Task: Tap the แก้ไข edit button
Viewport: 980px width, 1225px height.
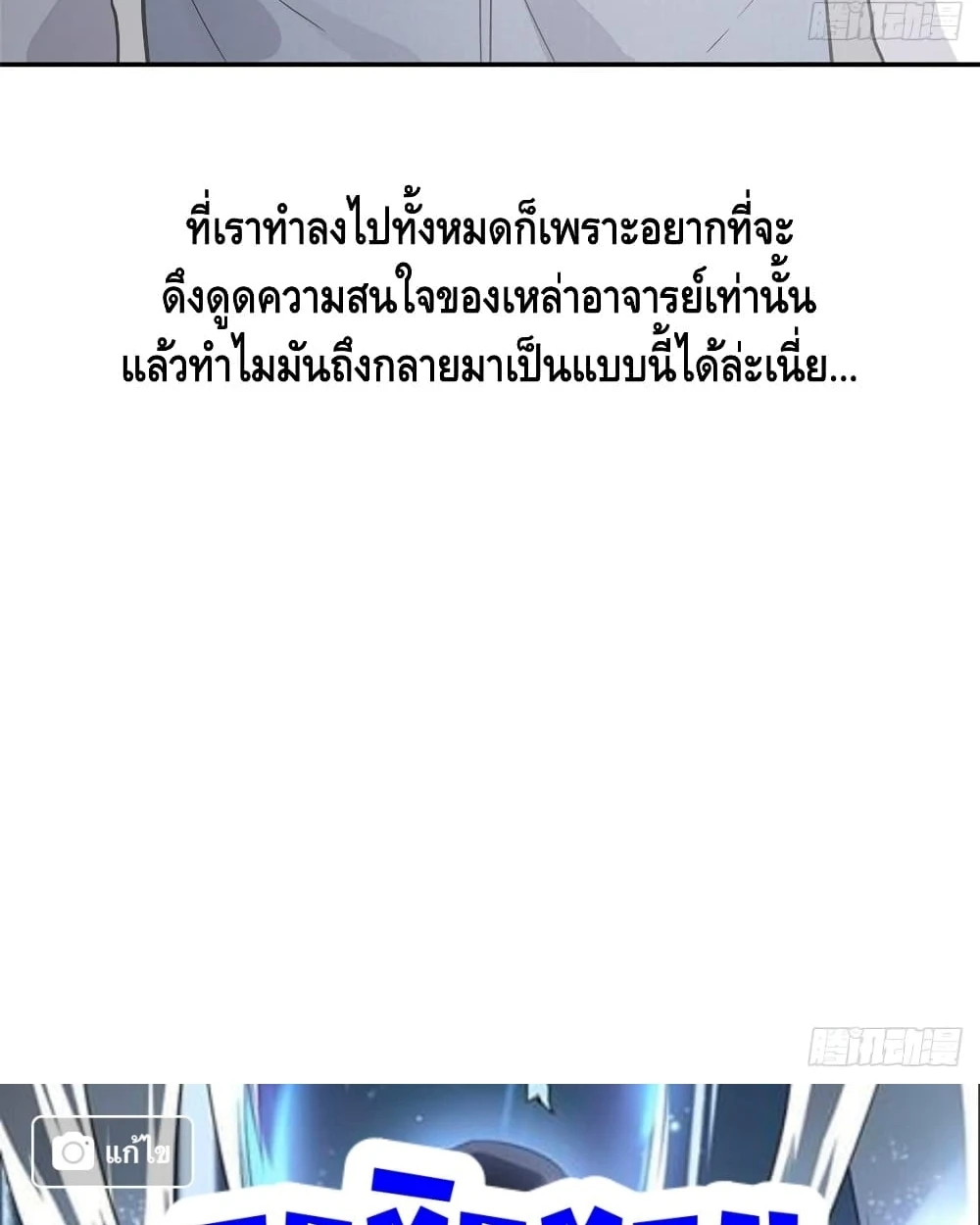Action: [x=113, y=1152]
